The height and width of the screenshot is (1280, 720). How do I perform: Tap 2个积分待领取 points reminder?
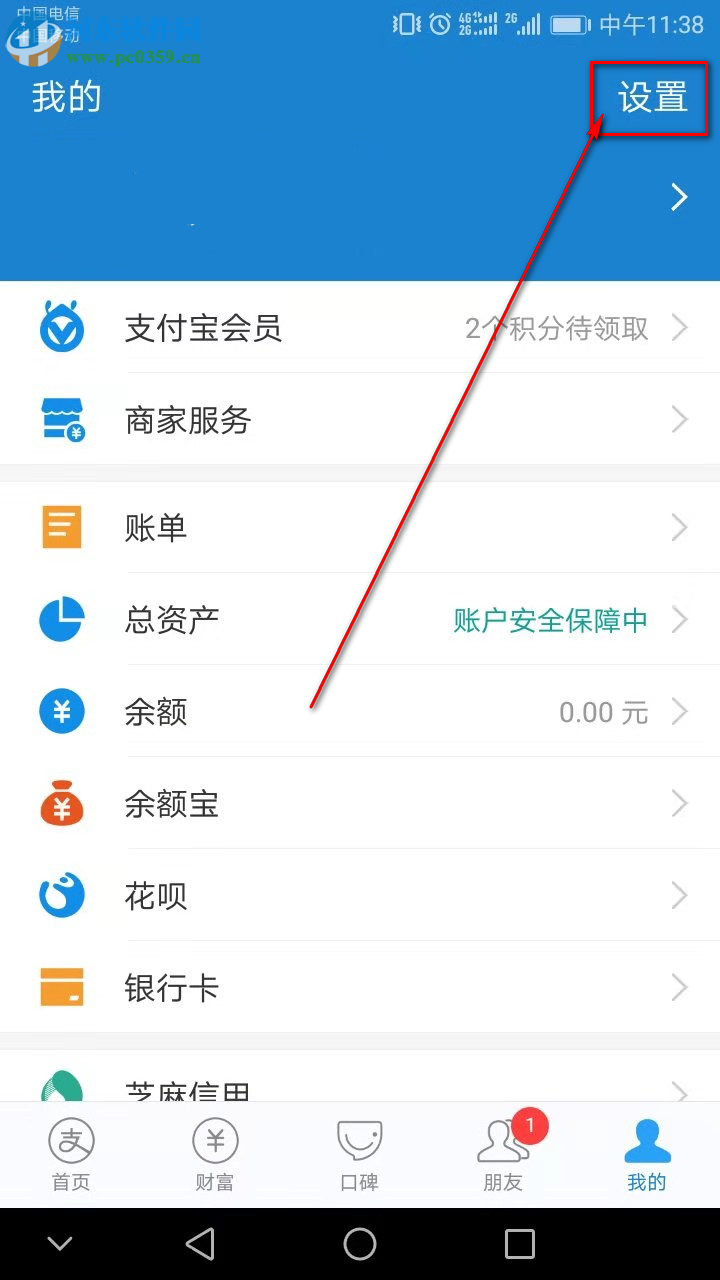click(x=555, y=328)
